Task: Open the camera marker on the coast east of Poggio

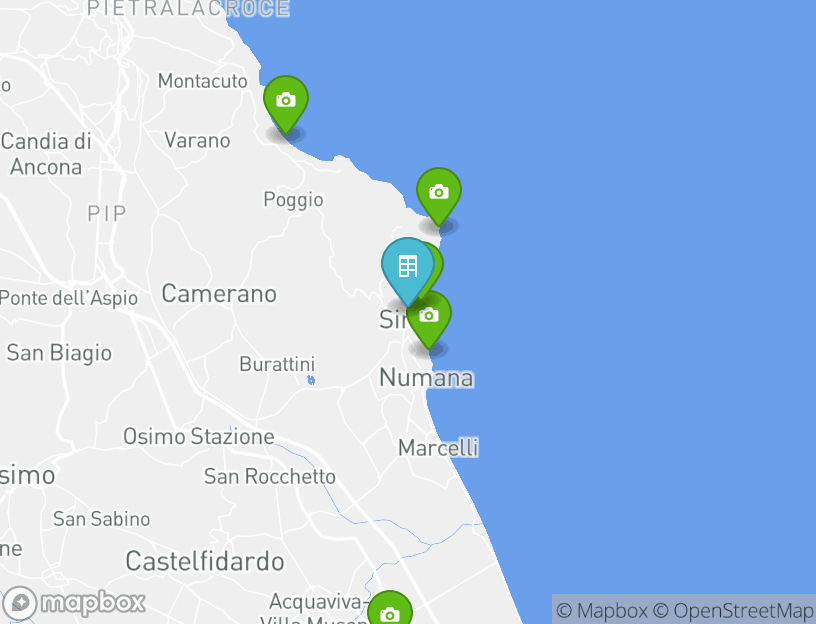Action: pos(438,192)
